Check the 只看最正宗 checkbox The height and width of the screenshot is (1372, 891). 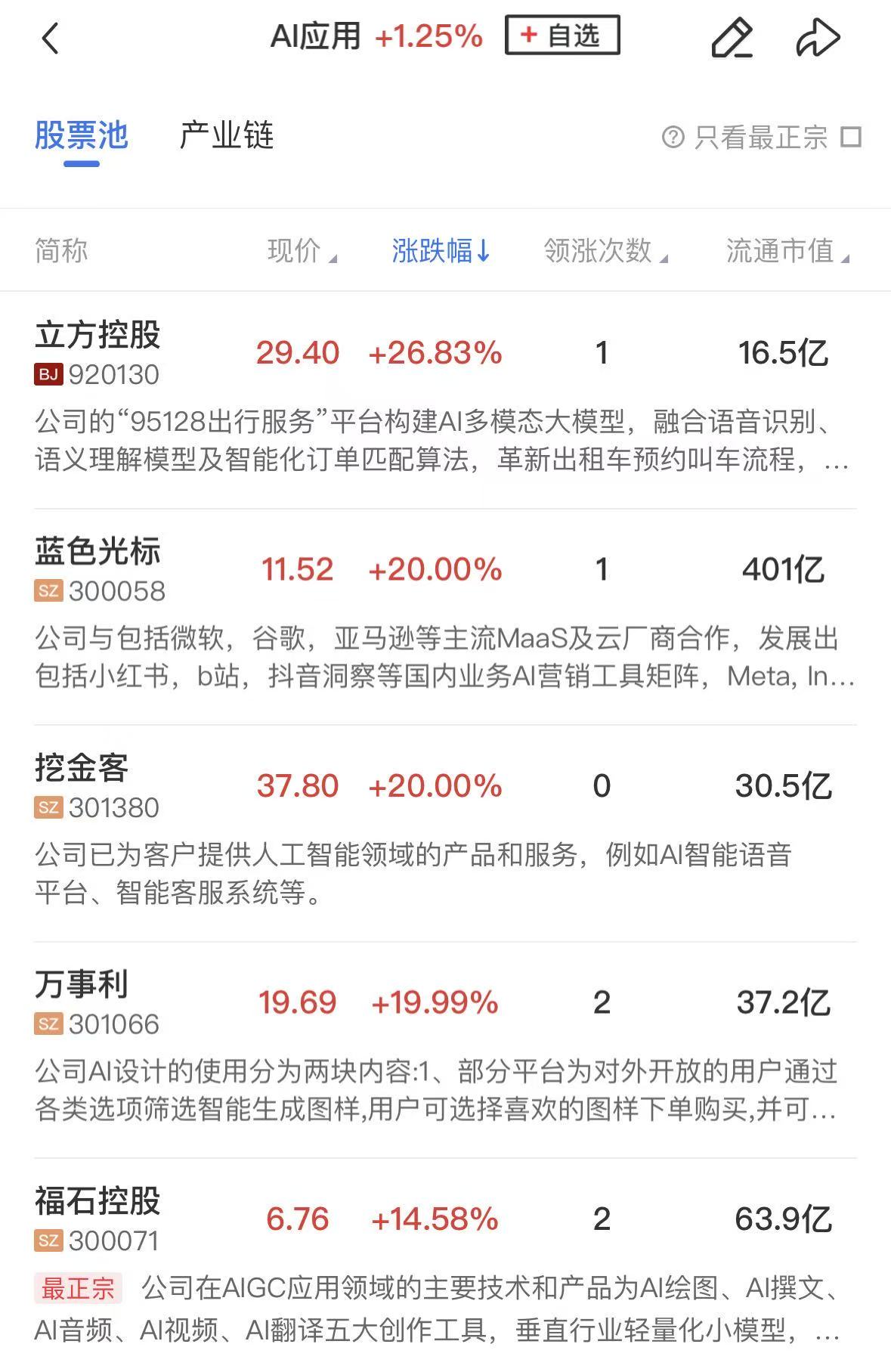tap(851, 138)
